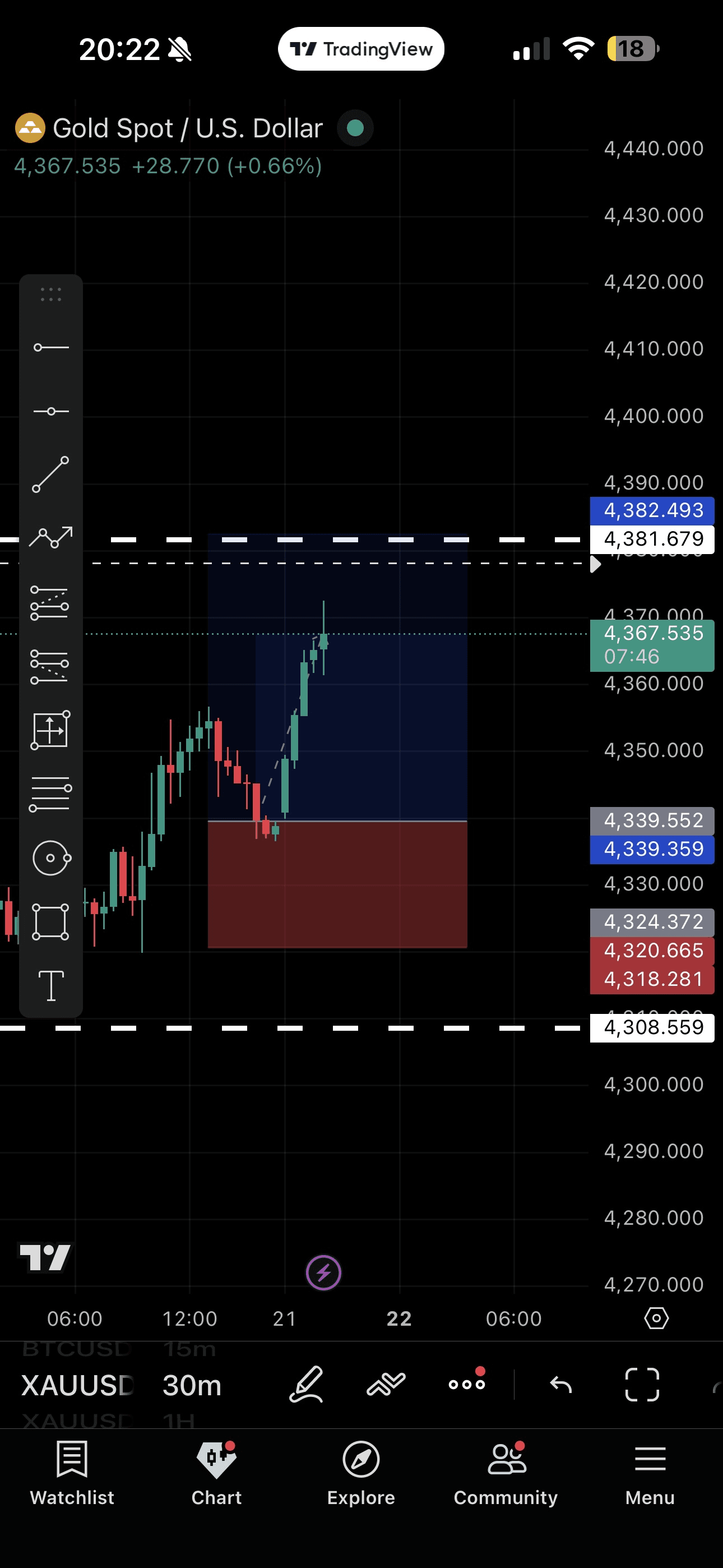Change the XAUUSD symbol

pos(77,1386)
